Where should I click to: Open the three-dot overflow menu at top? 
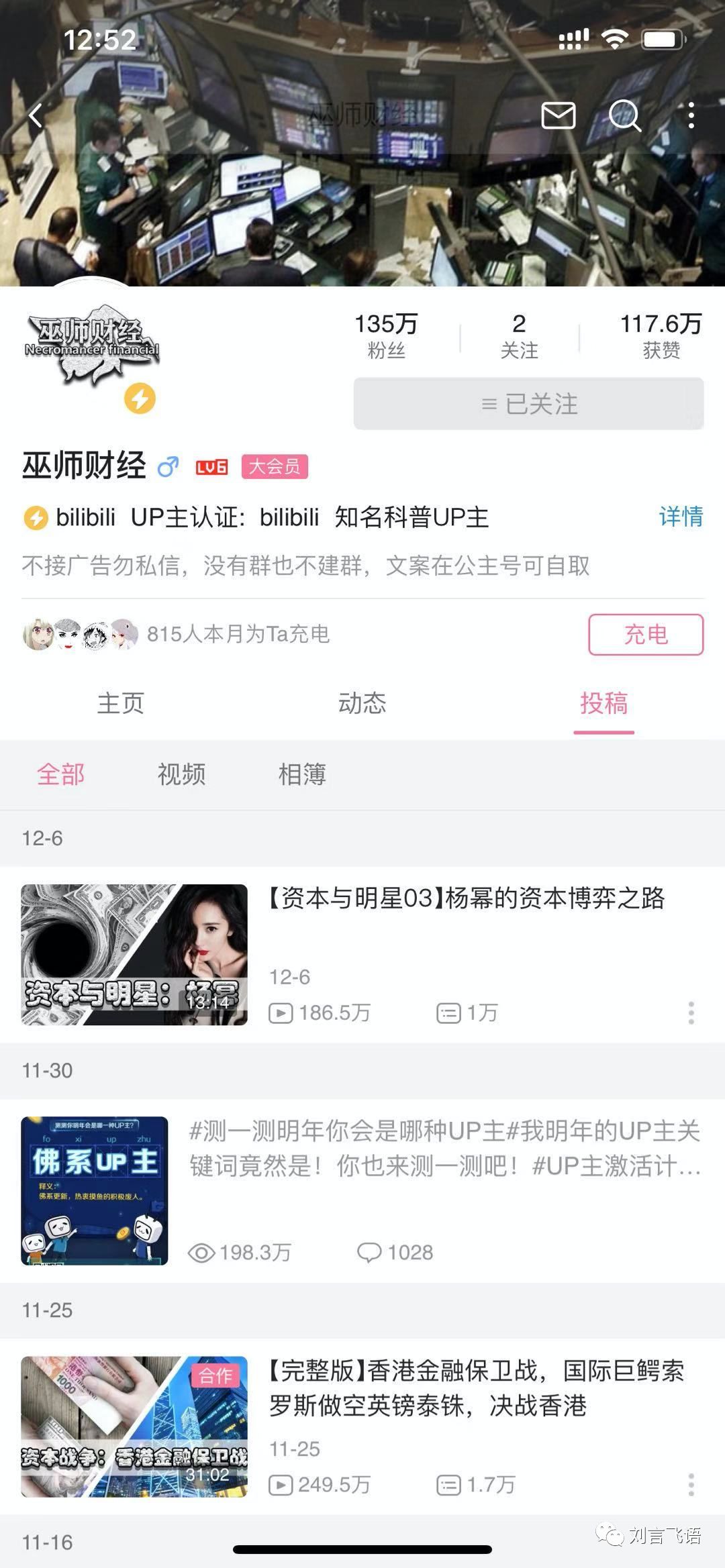point(690,116)
